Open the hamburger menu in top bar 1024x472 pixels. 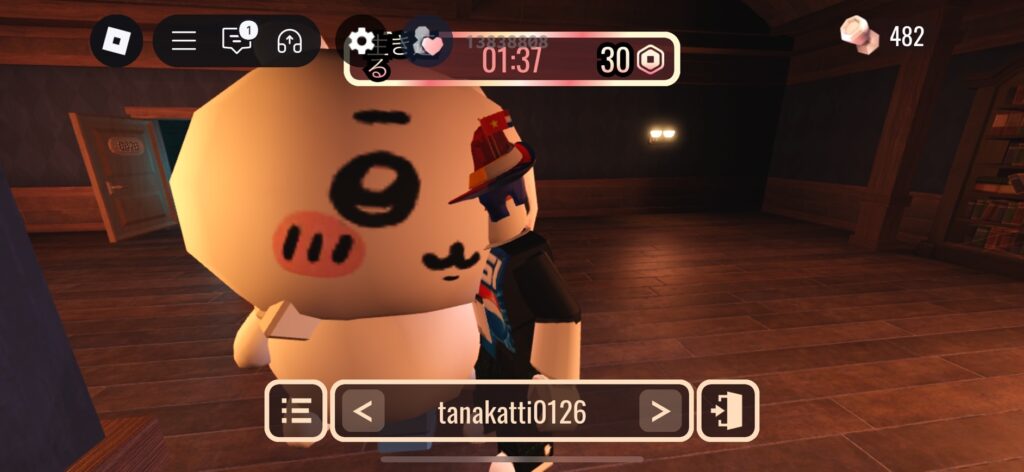click(184, 41)
